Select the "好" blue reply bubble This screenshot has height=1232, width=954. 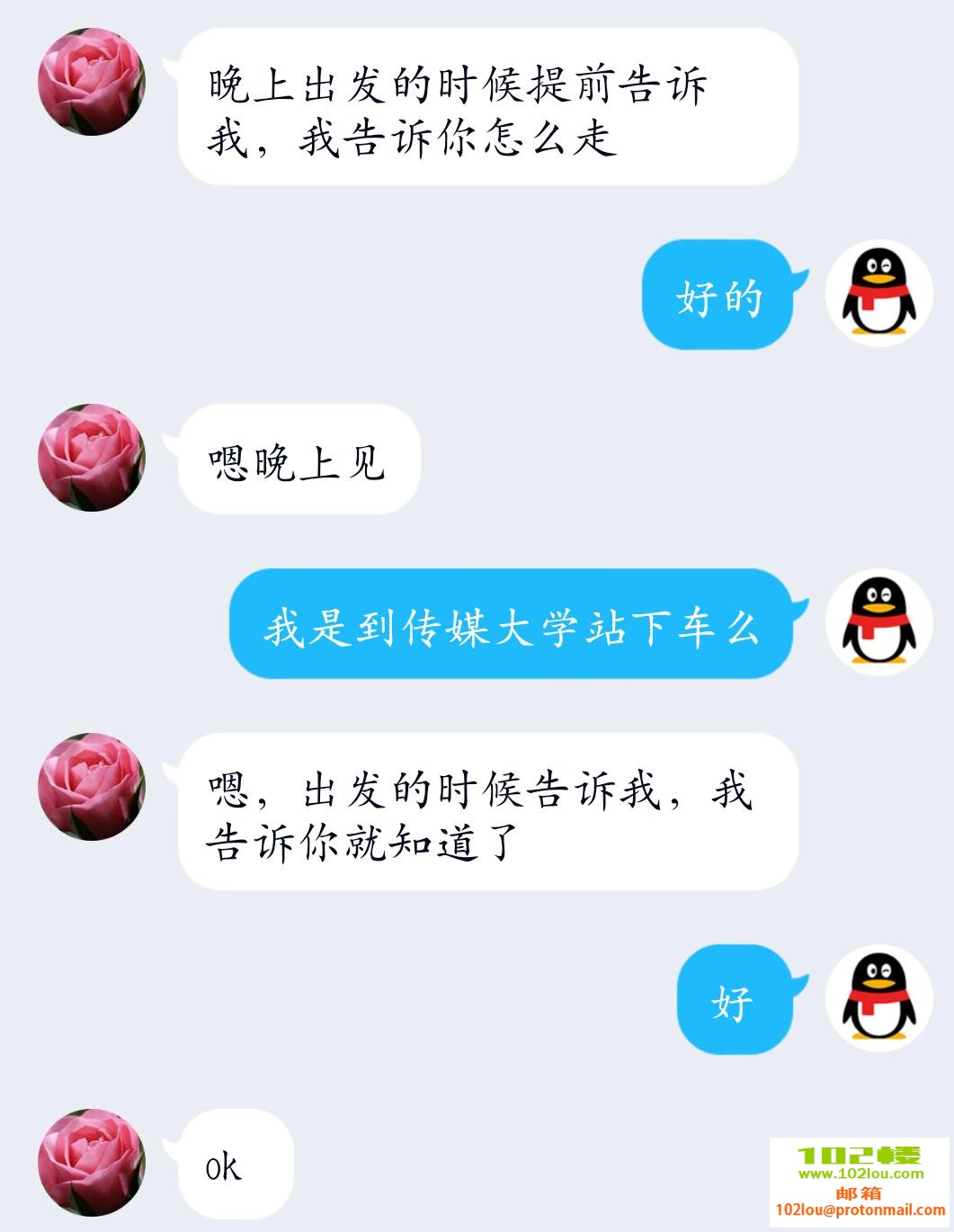(733, 1001)
